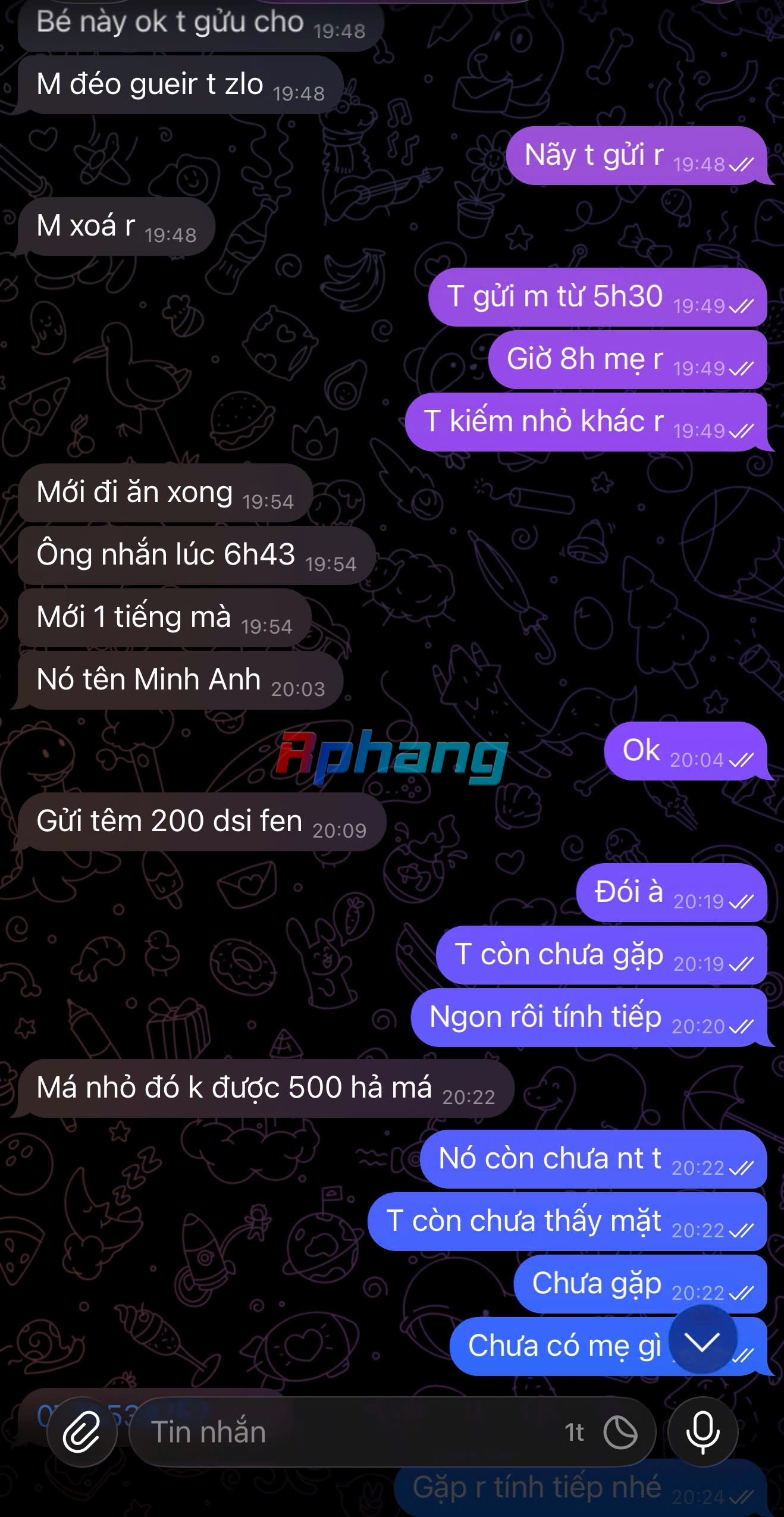Open the attachment paperclip menu

pos(82,1432)
